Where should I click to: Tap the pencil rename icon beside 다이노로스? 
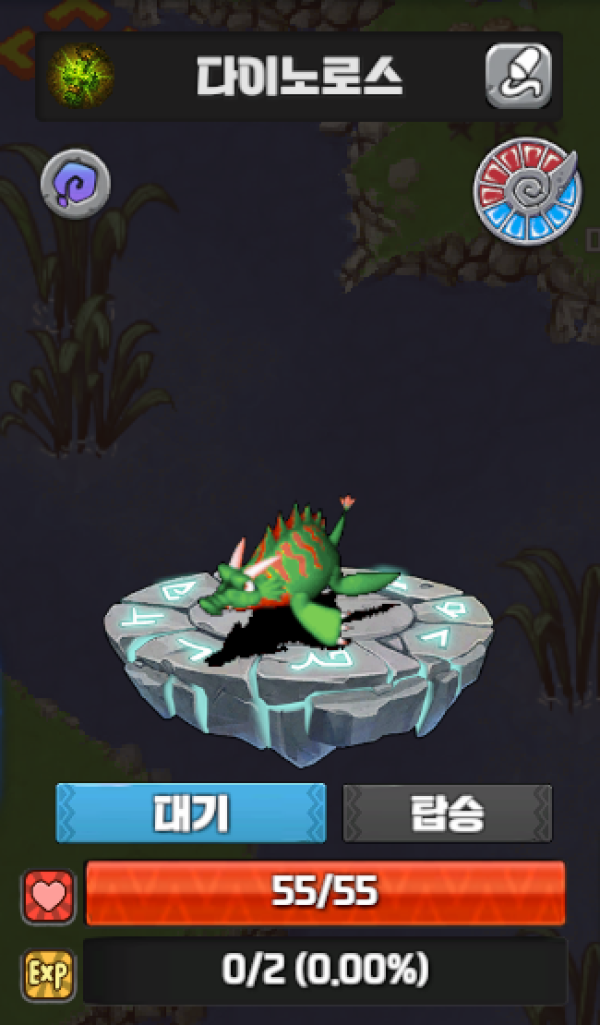tap(518, 76)
